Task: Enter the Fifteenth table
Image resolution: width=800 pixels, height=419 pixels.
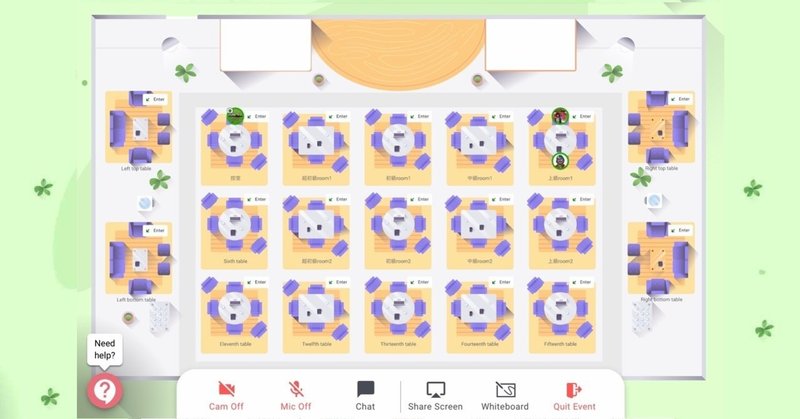Action: [x=582, y=282]
